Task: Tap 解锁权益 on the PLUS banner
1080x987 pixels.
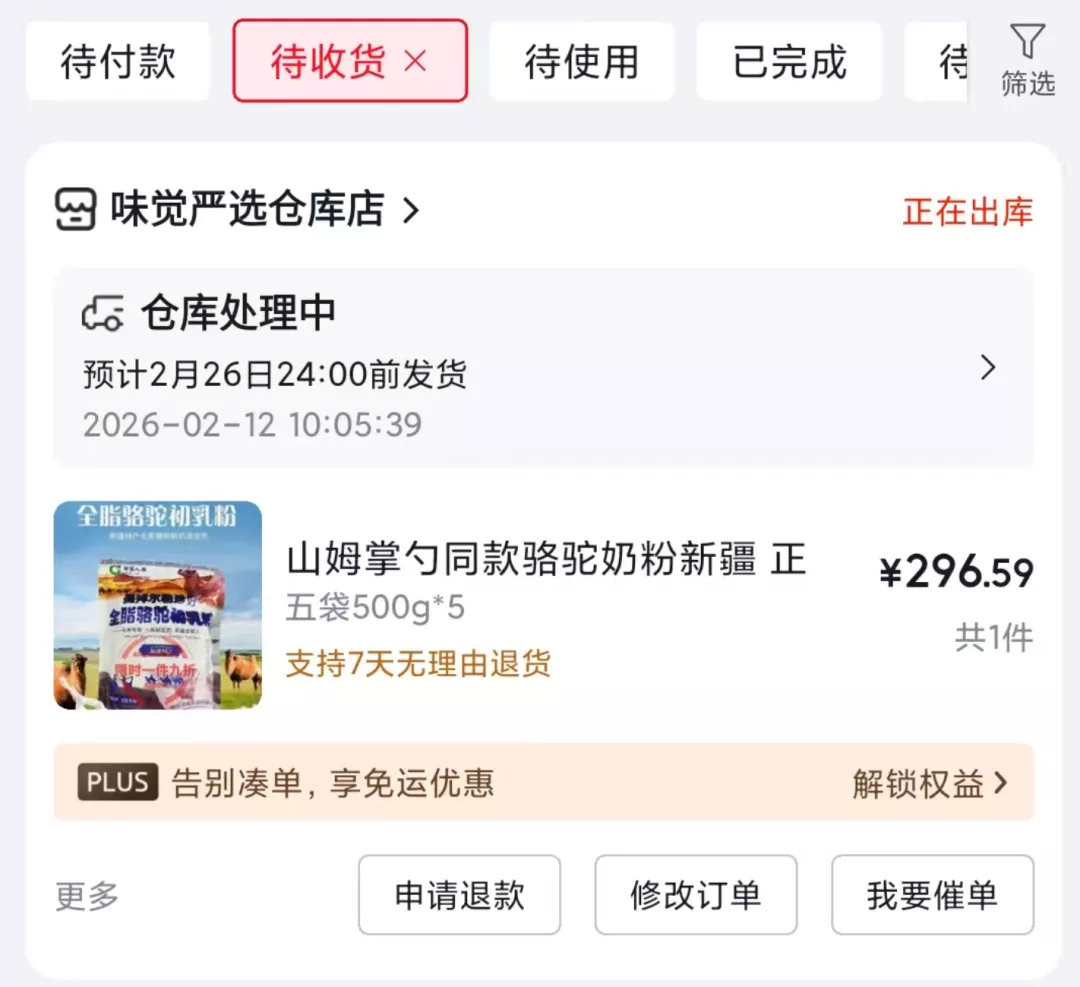Action: 930,783
